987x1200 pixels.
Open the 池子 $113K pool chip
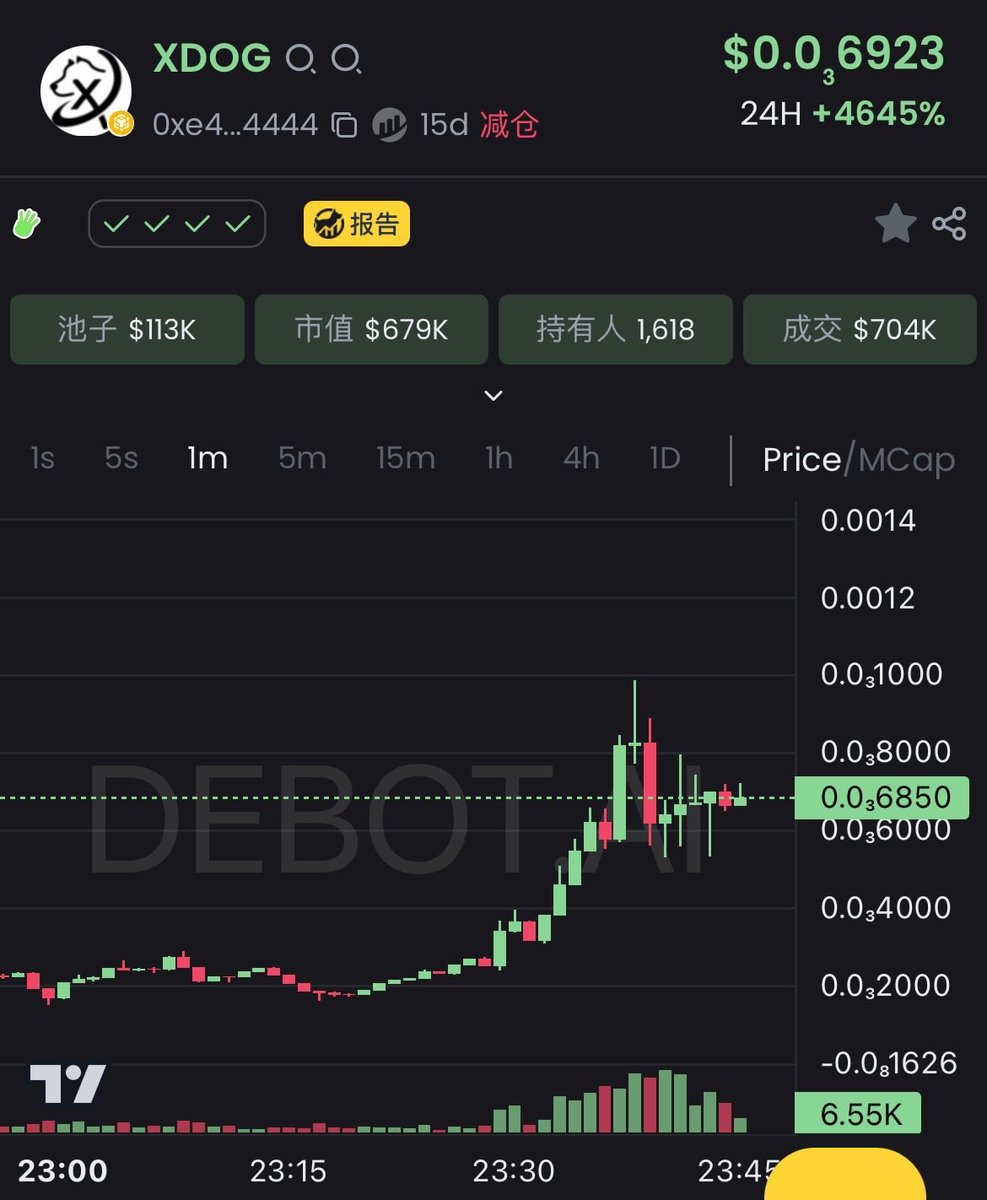[127, 329]
